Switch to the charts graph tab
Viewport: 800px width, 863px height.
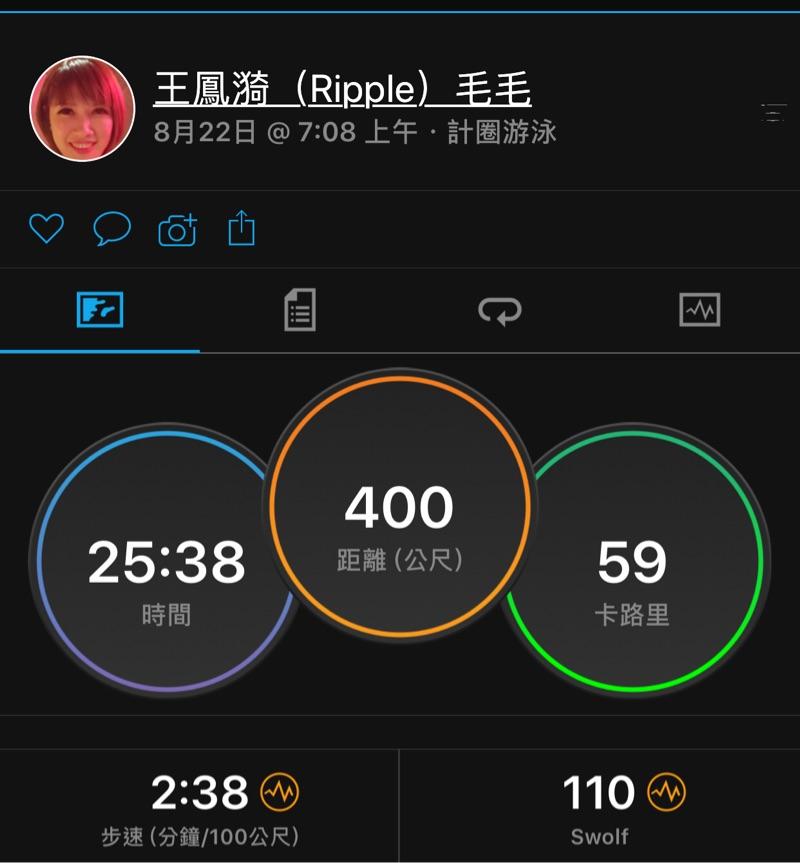coord(699,310)
